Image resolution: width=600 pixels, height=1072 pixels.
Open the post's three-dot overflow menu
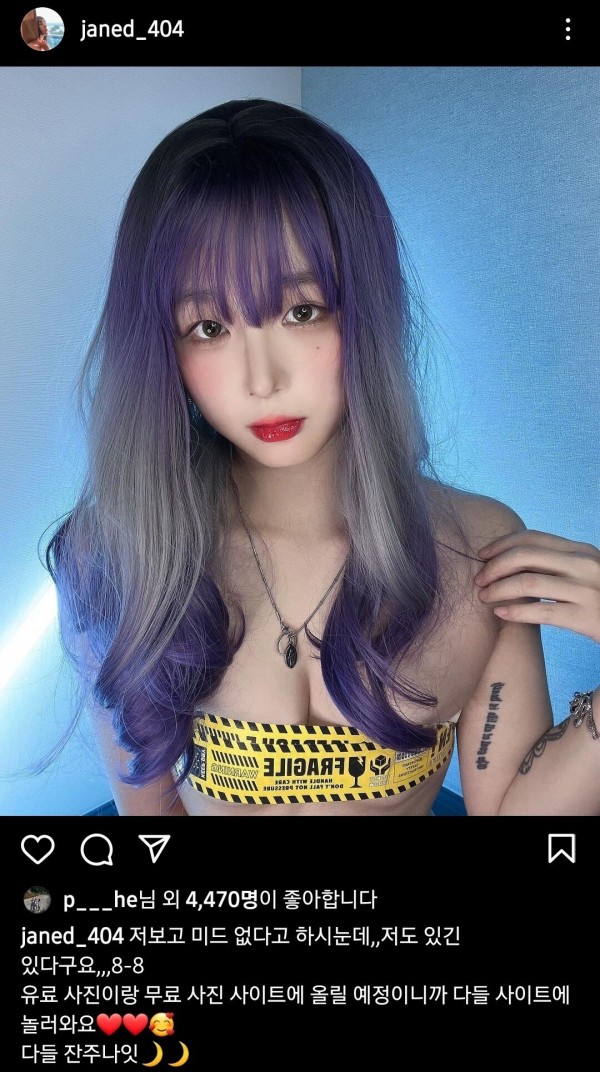(567, 30)
